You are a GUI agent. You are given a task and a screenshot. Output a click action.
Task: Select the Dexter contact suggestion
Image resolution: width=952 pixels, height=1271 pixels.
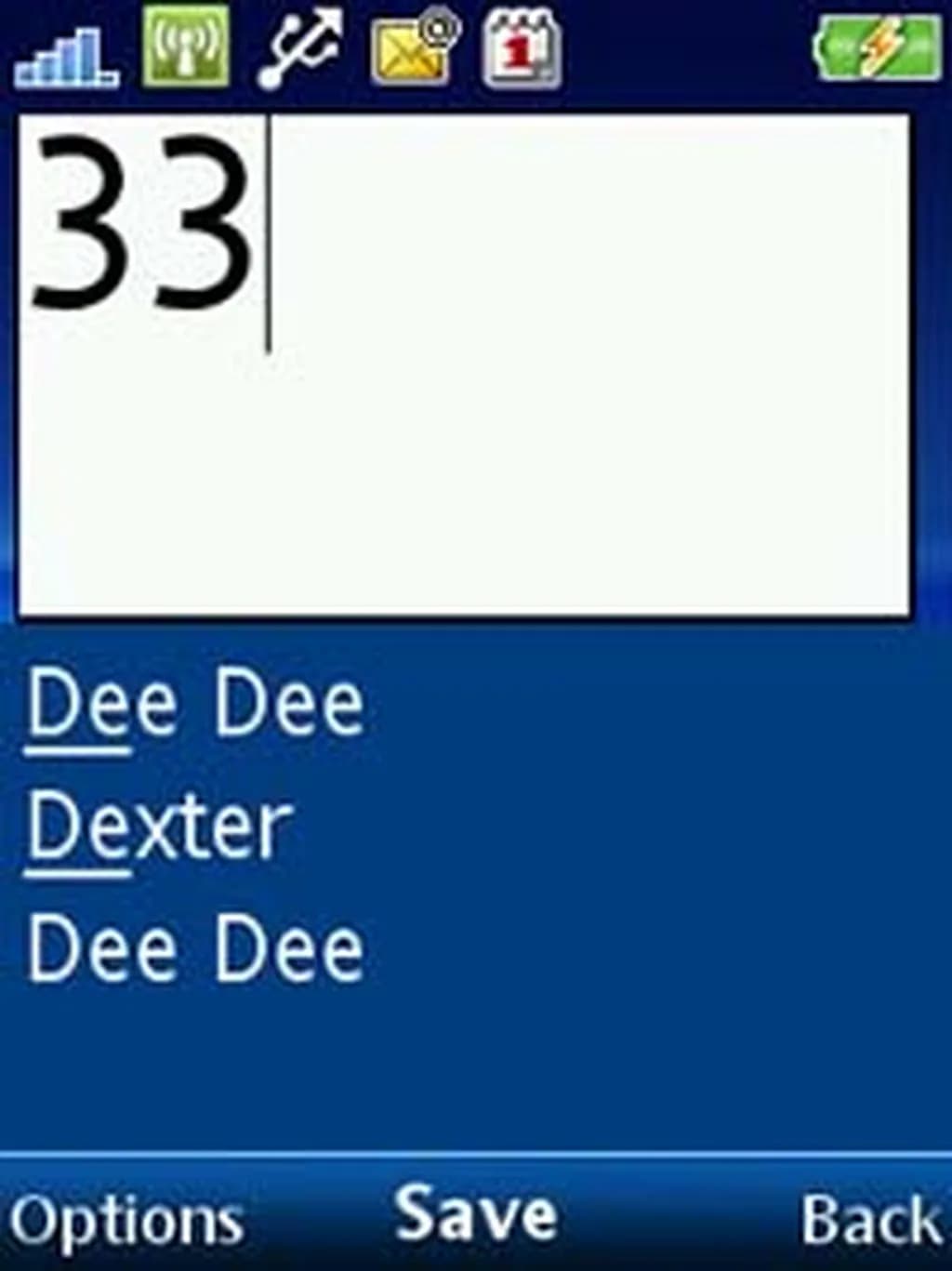click(x=160, y=827)
